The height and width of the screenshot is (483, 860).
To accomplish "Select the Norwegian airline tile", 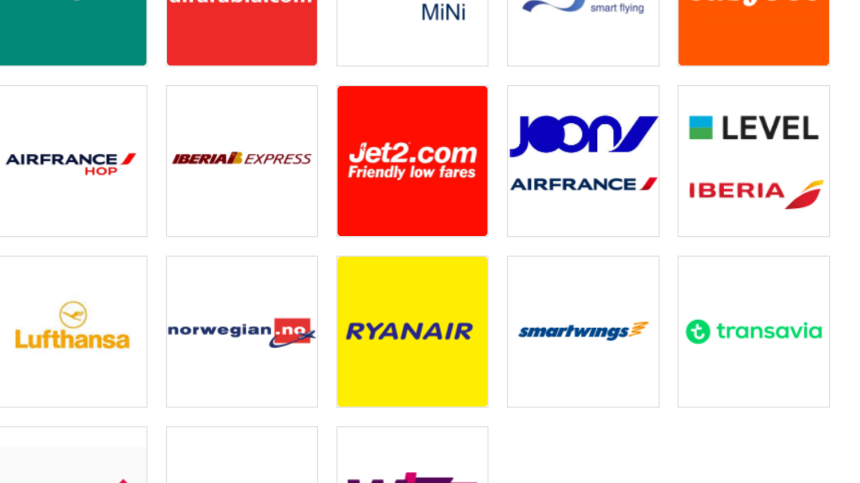I will point(242,331).
